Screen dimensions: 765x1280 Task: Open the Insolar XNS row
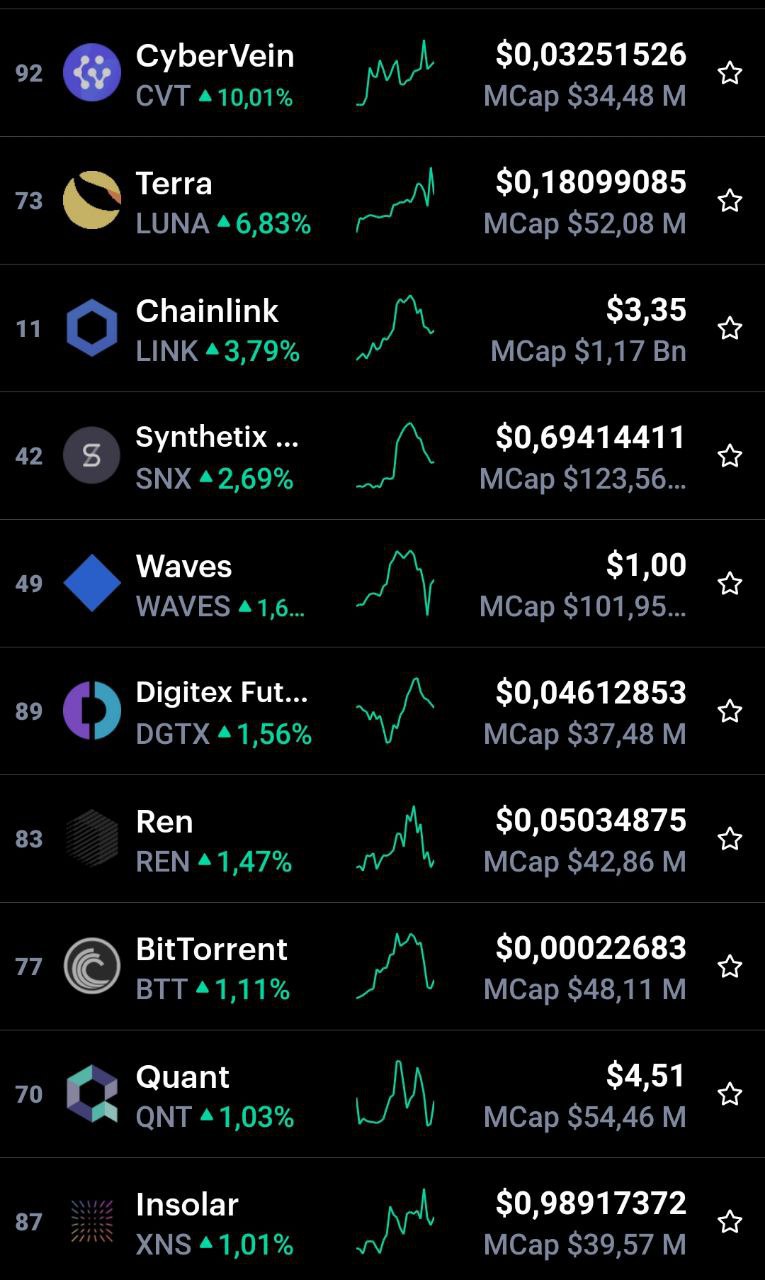pyautogui.click(x=382, y=1219)
